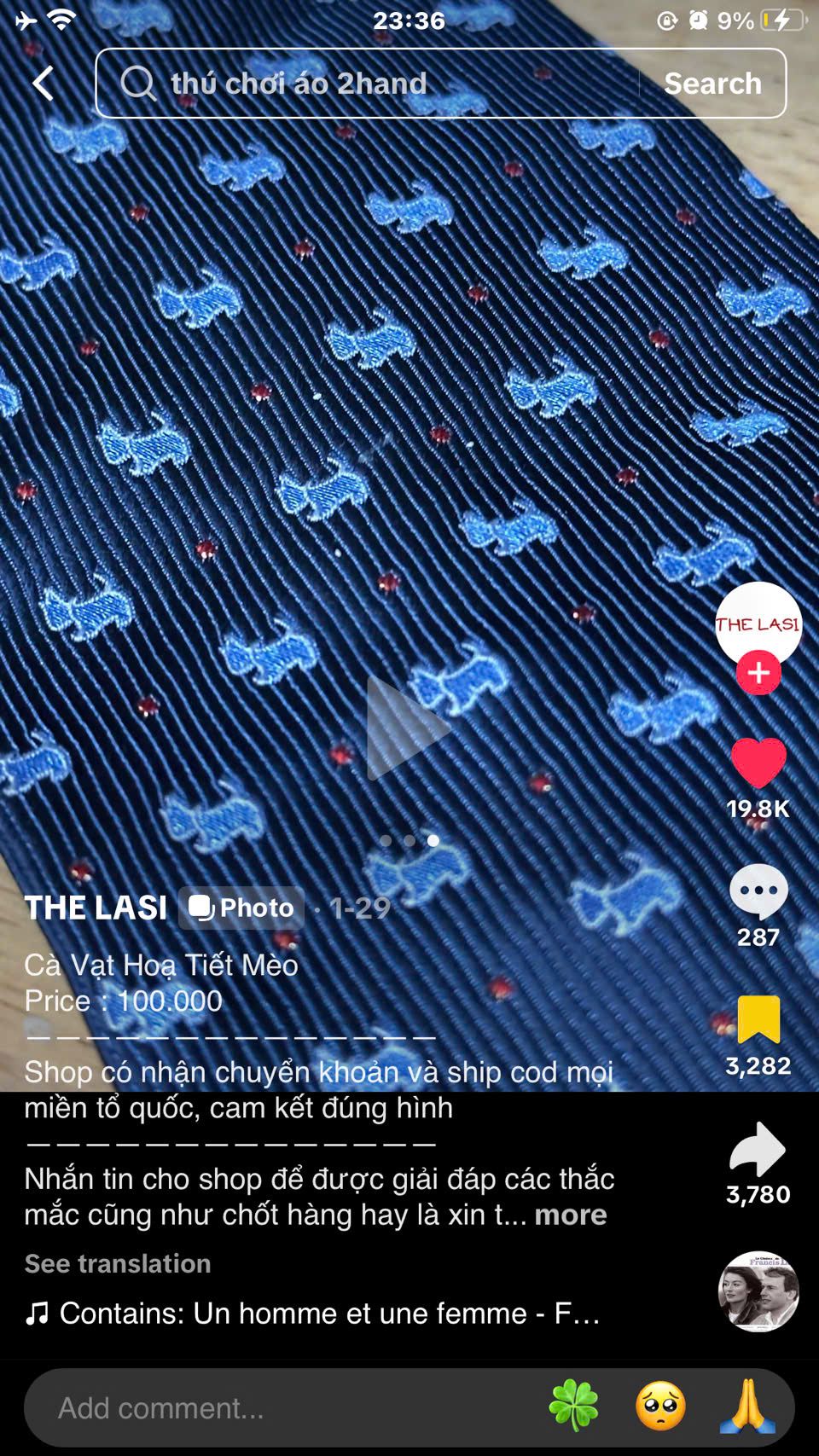Open THE LASI username link

pos(96,908)
